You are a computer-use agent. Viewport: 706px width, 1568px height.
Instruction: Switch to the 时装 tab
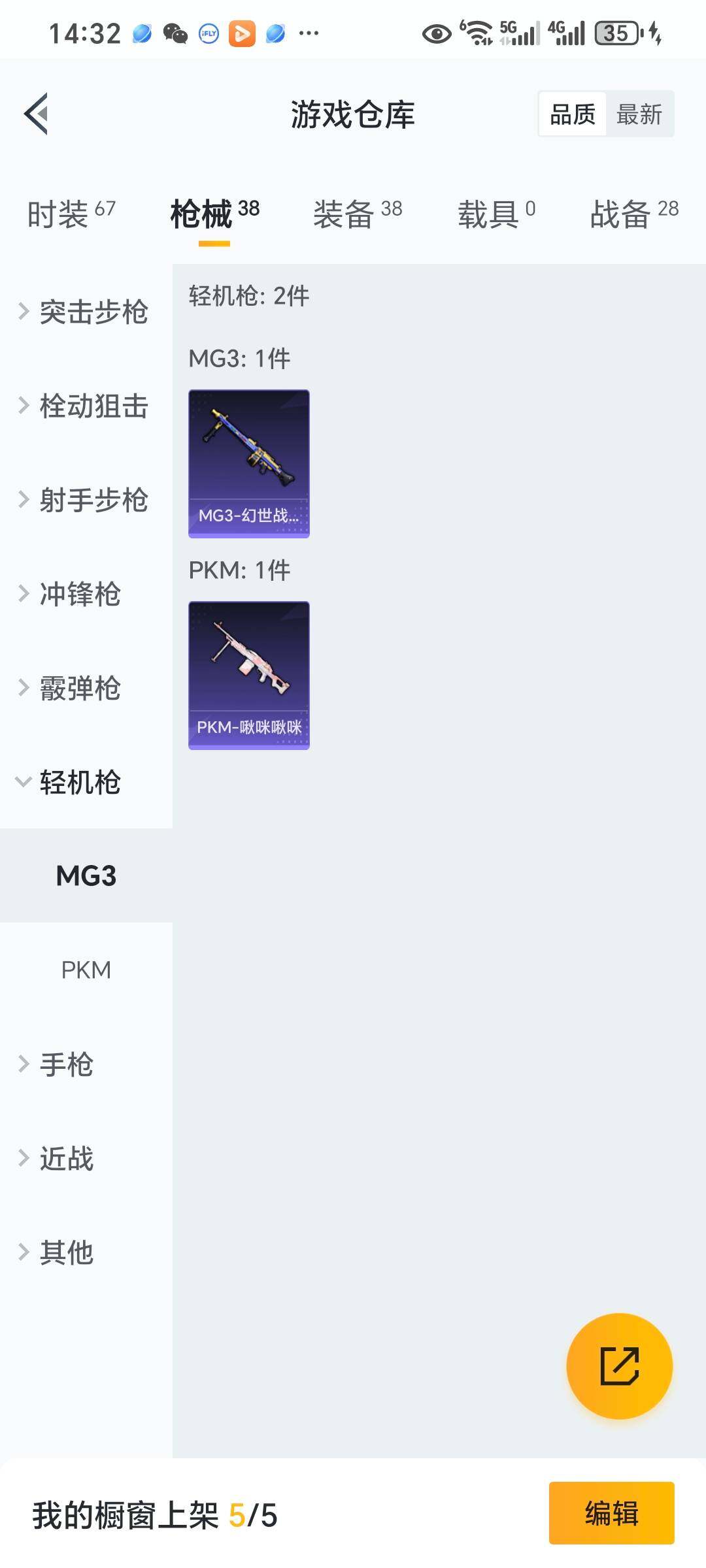(71, 214)
